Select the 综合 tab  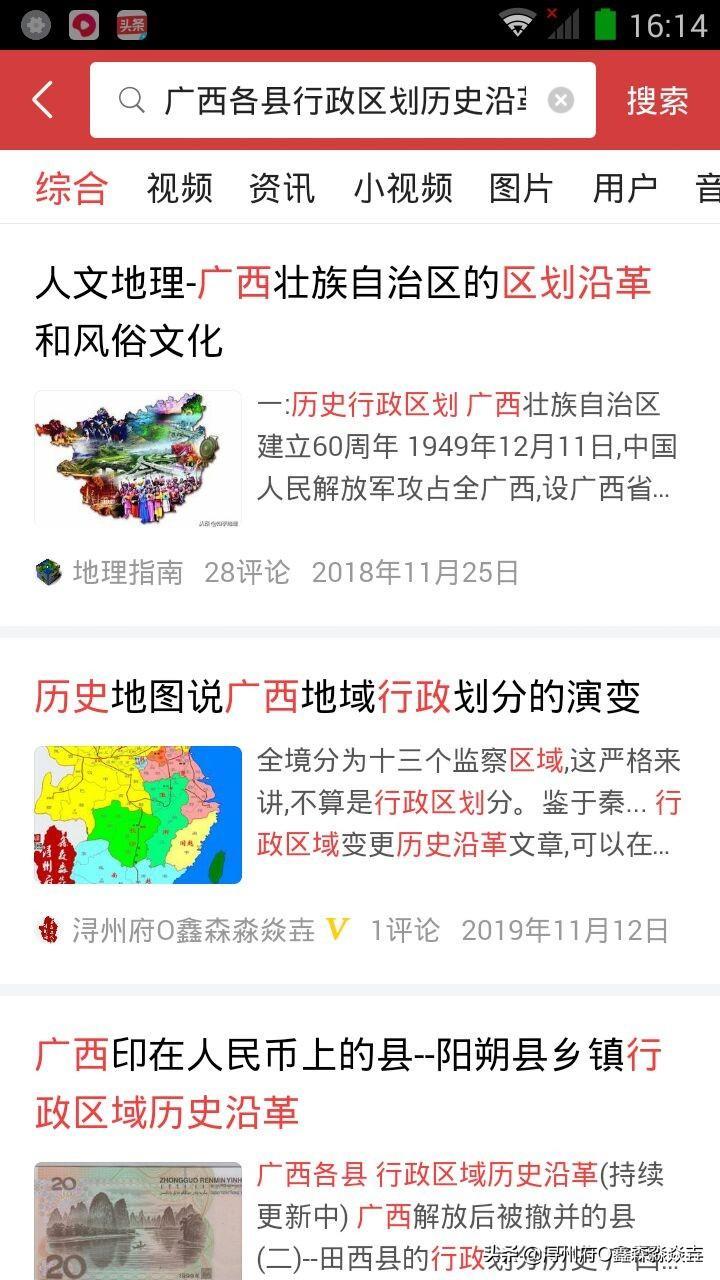coord(71,188)
